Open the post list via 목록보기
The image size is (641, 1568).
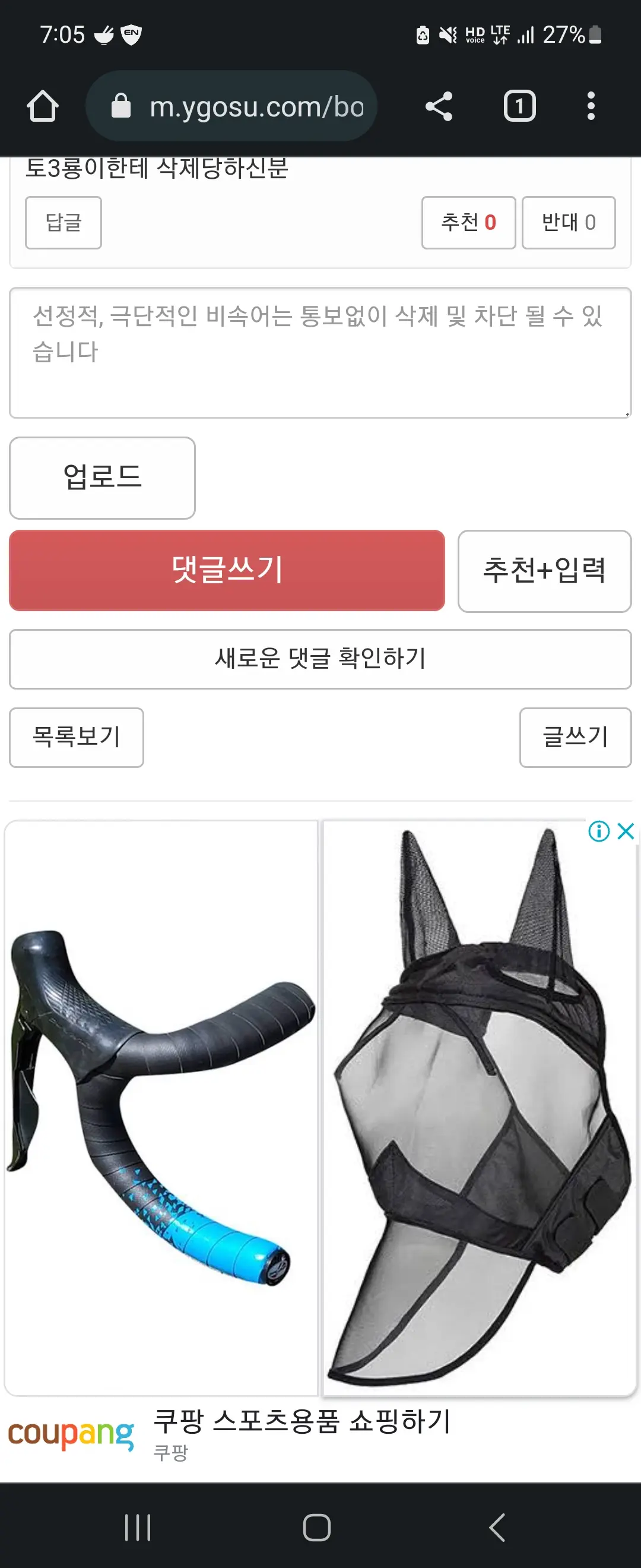click(77, 737)
